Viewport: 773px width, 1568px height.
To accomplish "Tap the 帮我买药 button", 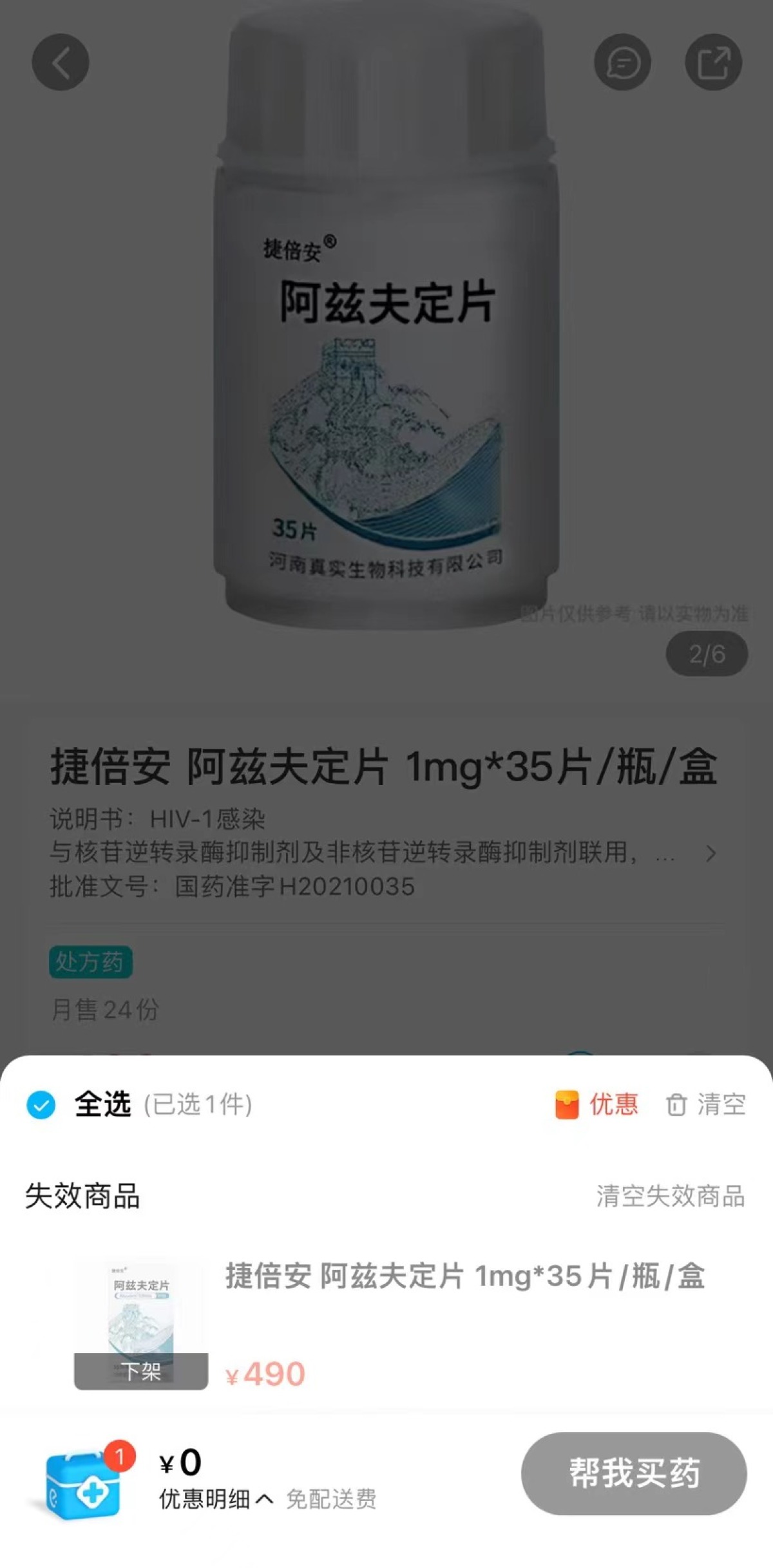I will point(634,1473).
